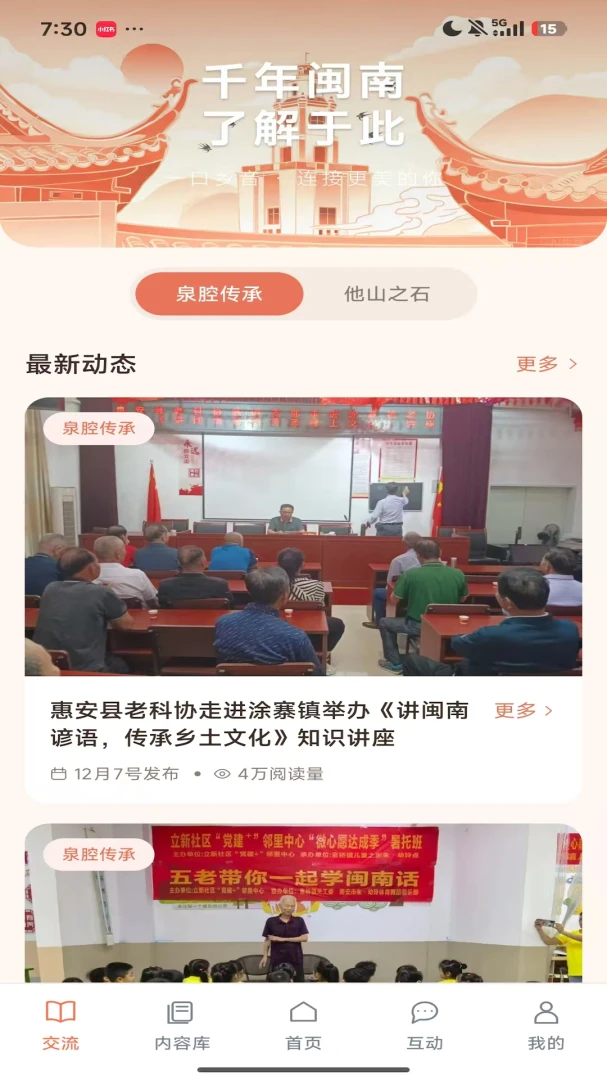The height and width of the screenshot is (1080, 607).
Task: Open the 交流 tab
Action: coord(61,1026)
